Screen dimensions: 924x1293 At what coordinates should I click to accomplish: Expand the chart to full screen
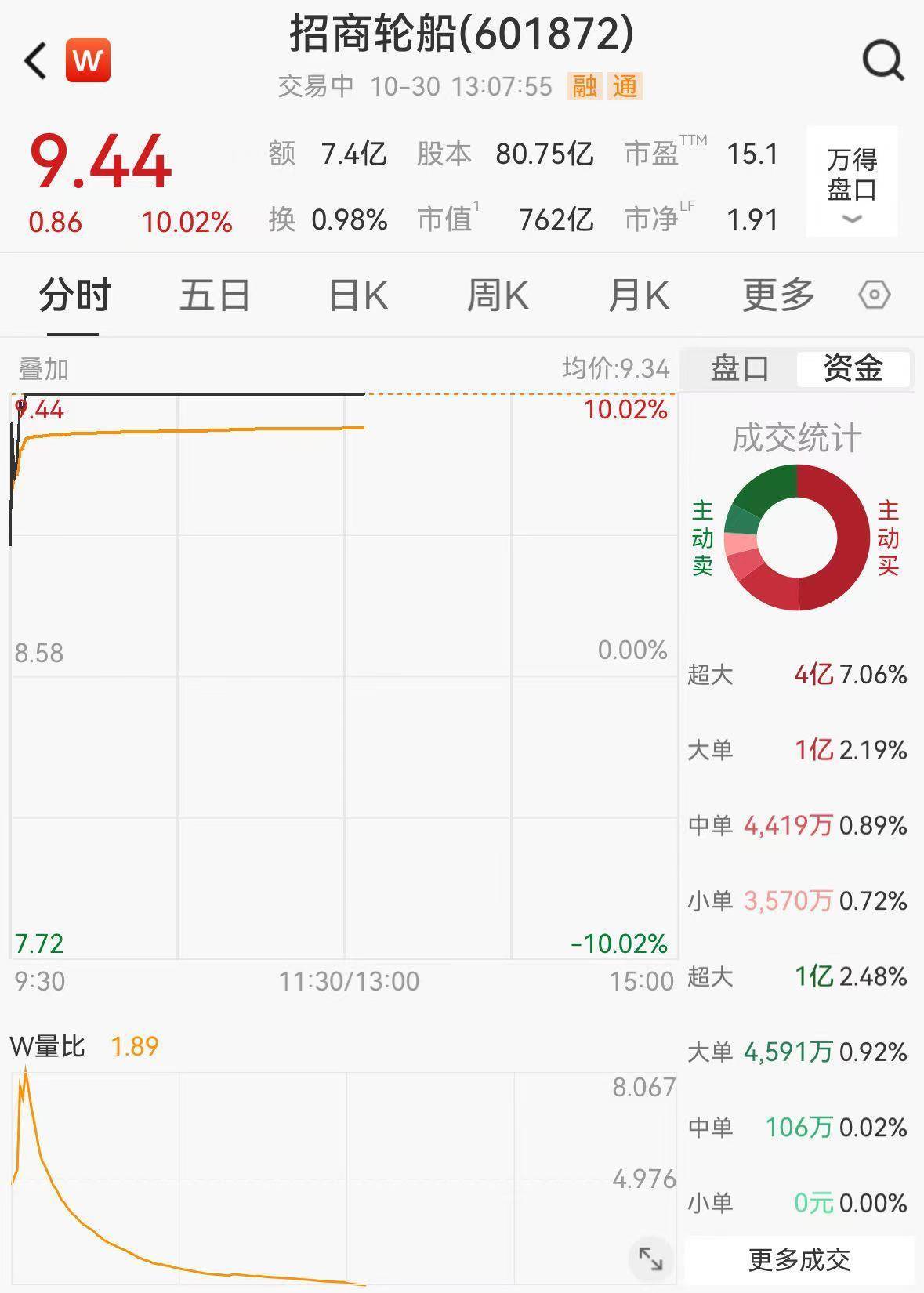point(650,1259)
